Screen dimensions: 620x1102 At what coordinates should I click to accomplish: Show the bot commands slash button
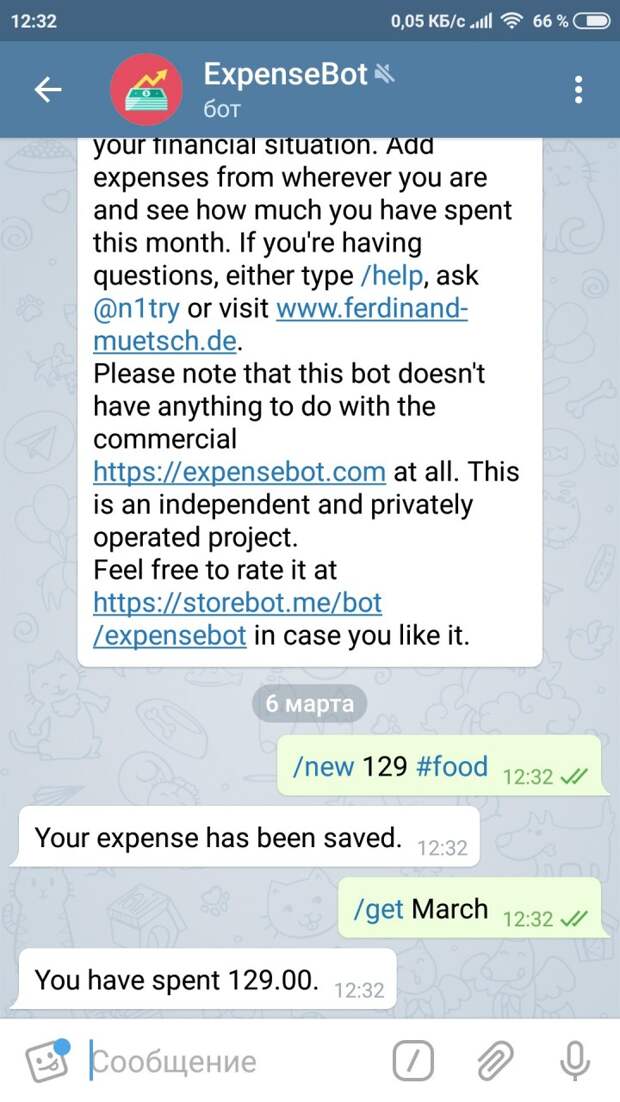click(413, 1061)
